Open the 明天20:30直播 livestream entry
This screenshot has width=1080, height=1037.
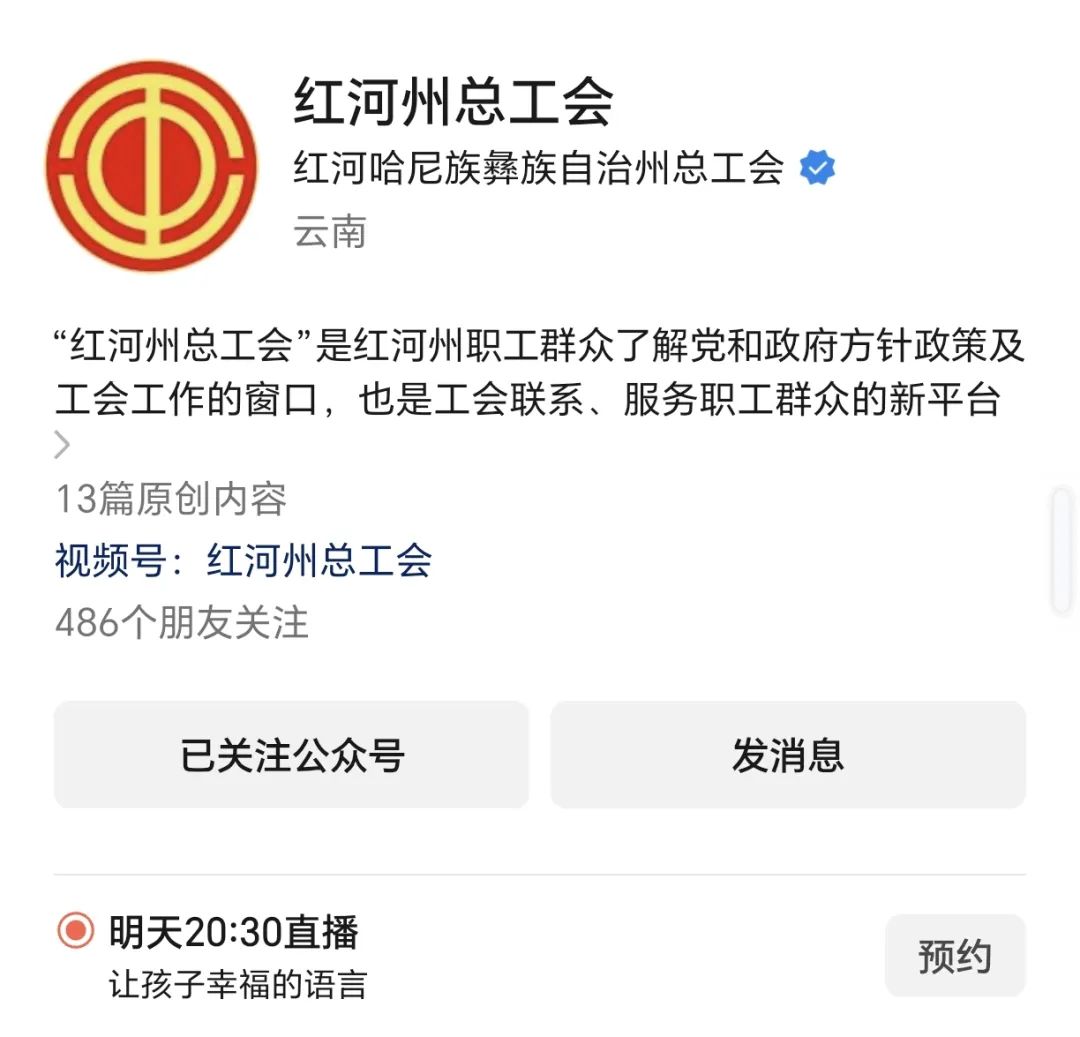(234, 933)
